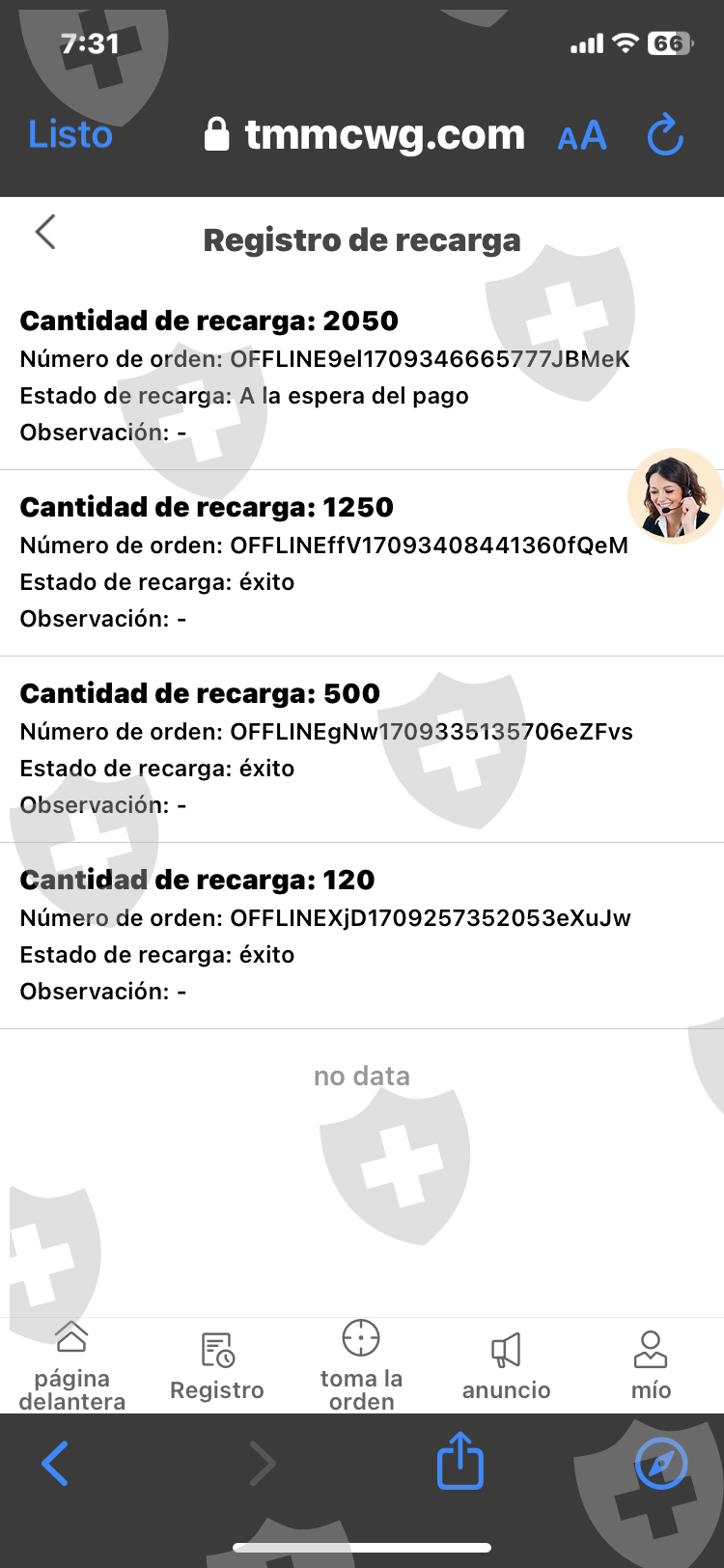
Task: Go to the mío profile tab
Action: coord(651,1366)
